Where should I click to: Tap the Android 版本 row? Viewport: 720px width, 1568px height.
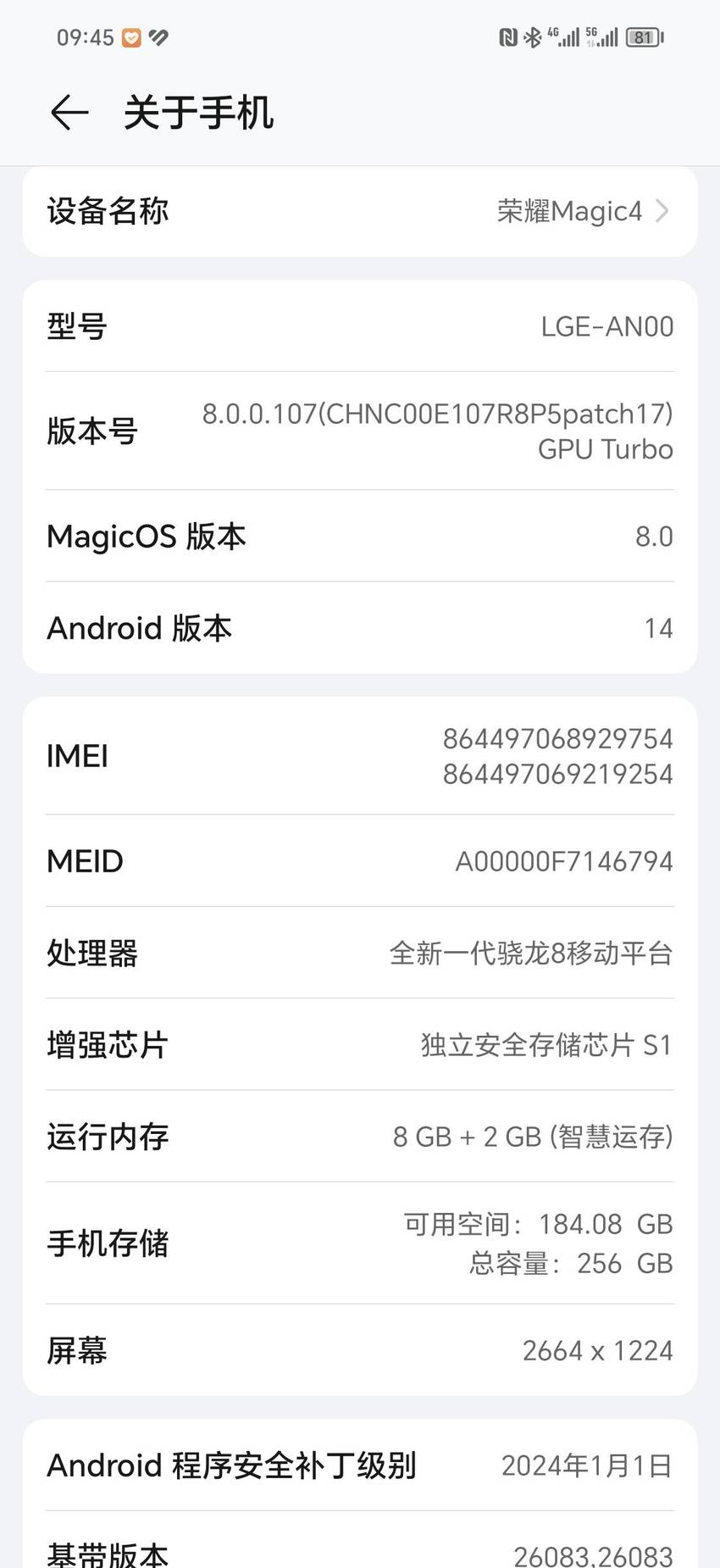(360, 628)
